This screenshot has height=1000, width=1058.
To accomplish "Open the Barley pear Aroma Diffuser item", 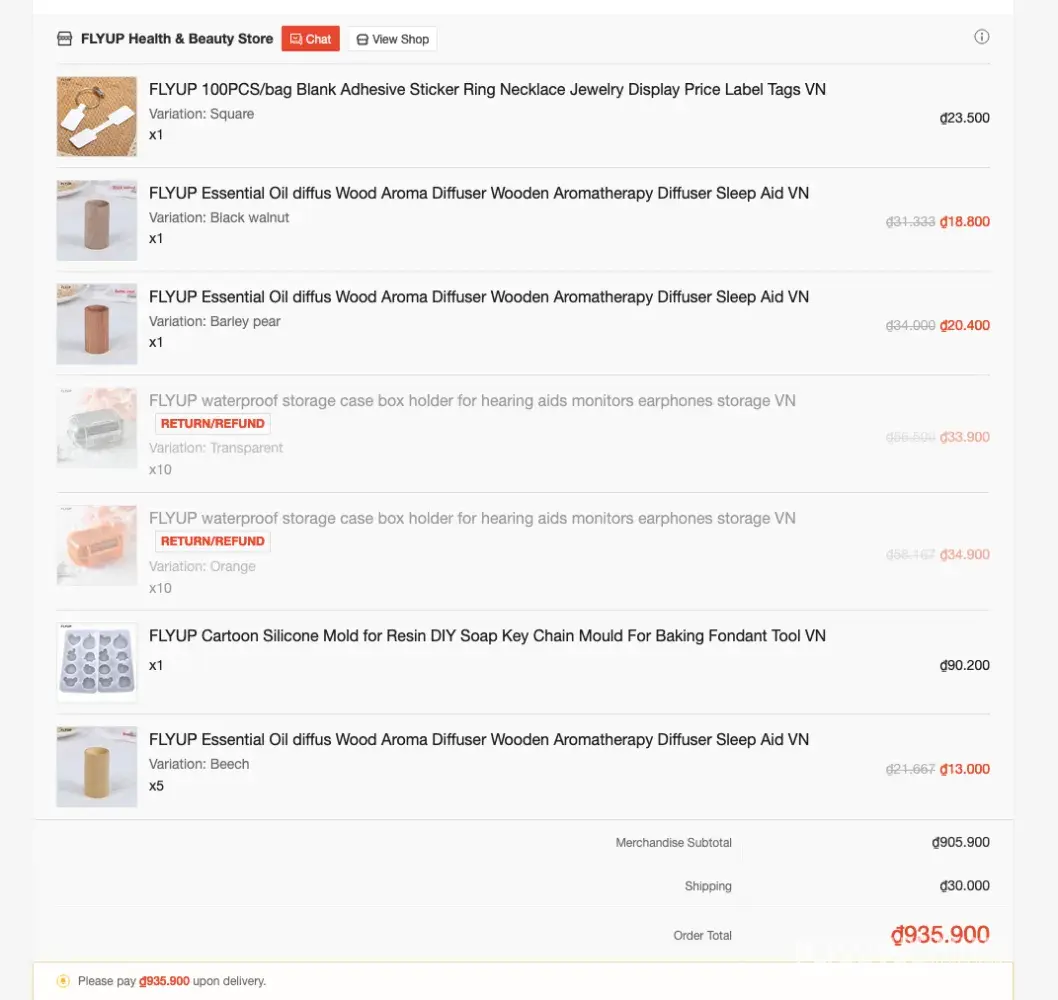I will tap(478, 297).
